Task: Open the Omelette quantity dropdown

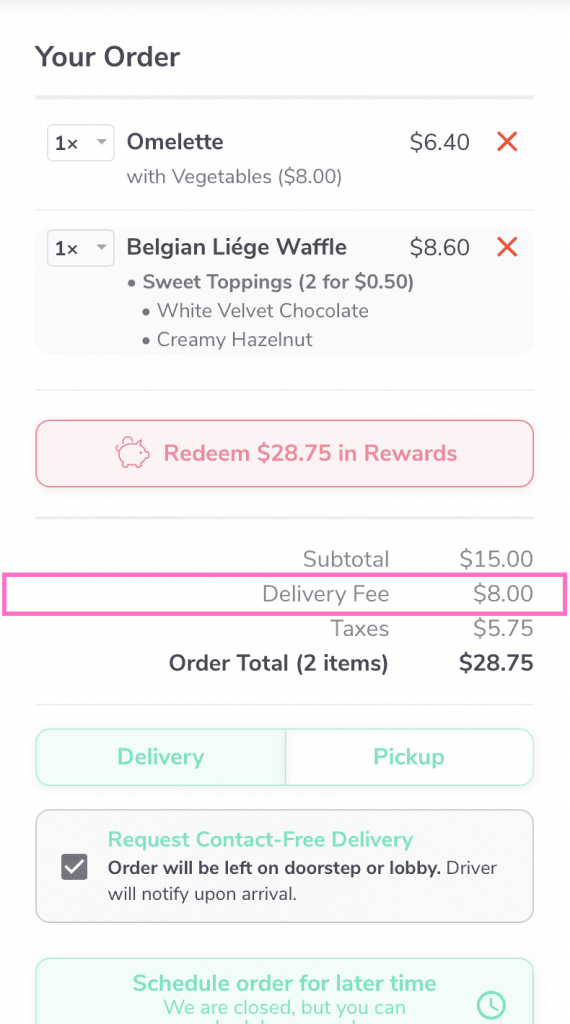Action: click(x=80, y=142)
